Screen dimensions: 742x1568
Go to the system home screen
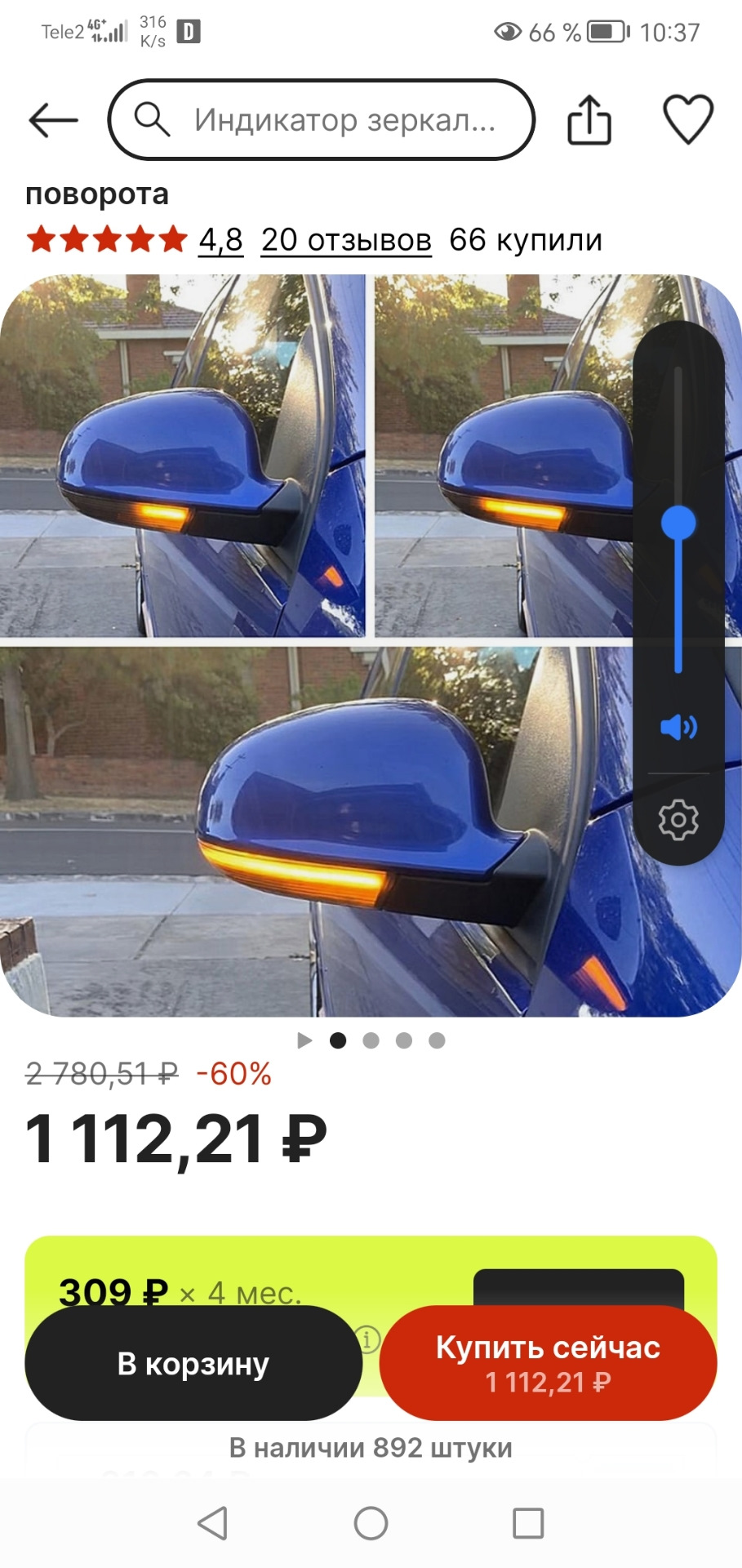[371, 1523]
